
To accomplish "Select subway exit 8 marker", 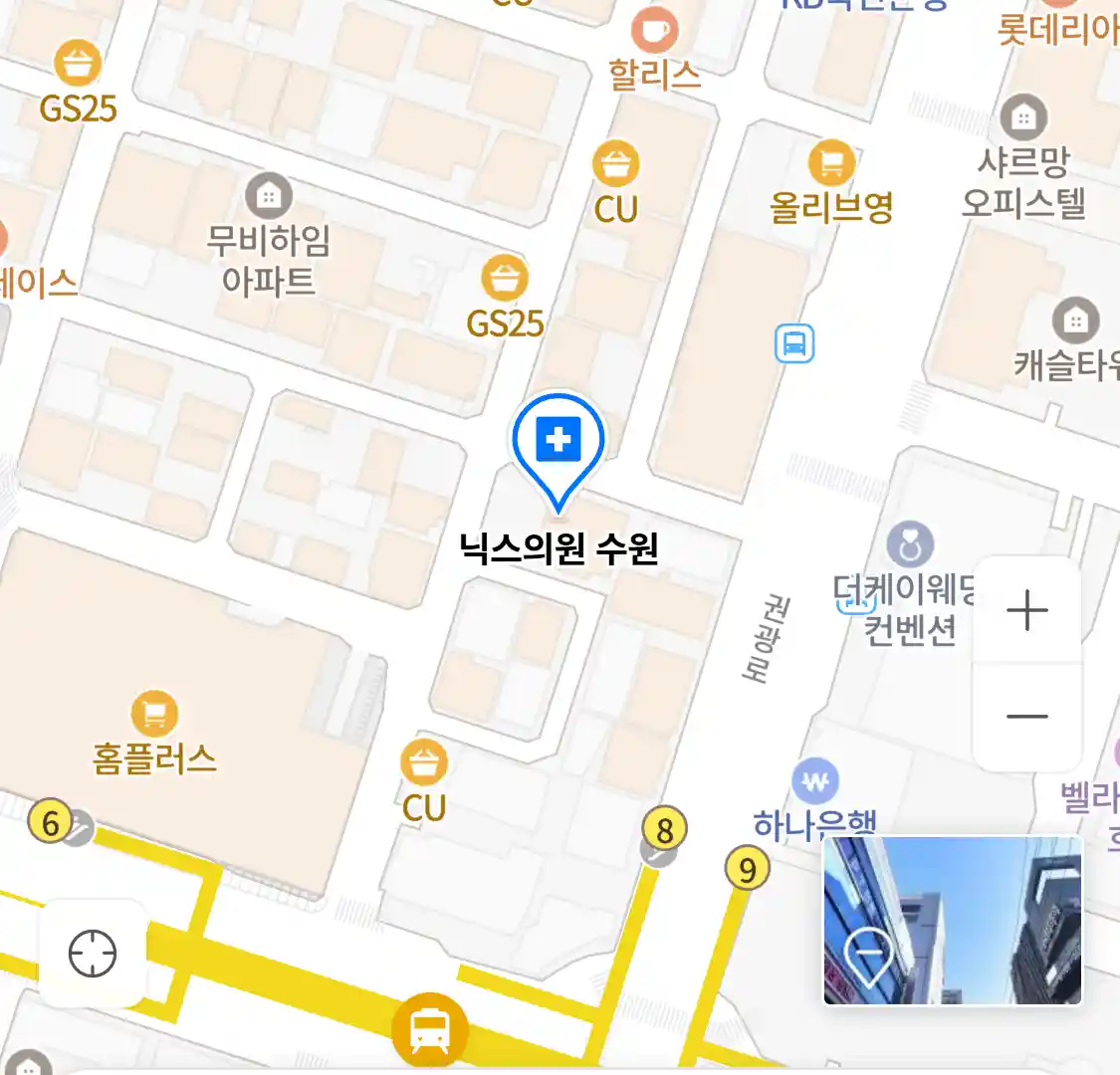I will [664, 829].
